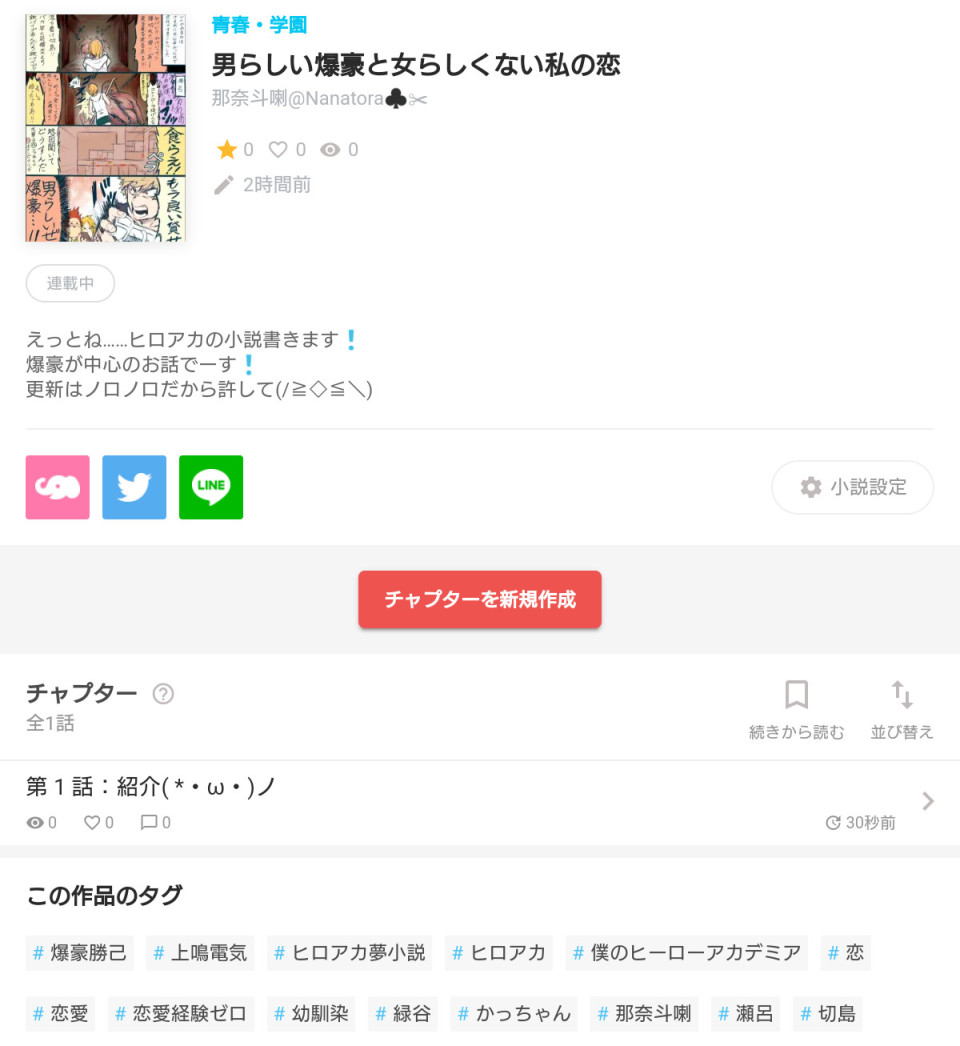
Task: Open the chapter help question mark
Action: 163,693
